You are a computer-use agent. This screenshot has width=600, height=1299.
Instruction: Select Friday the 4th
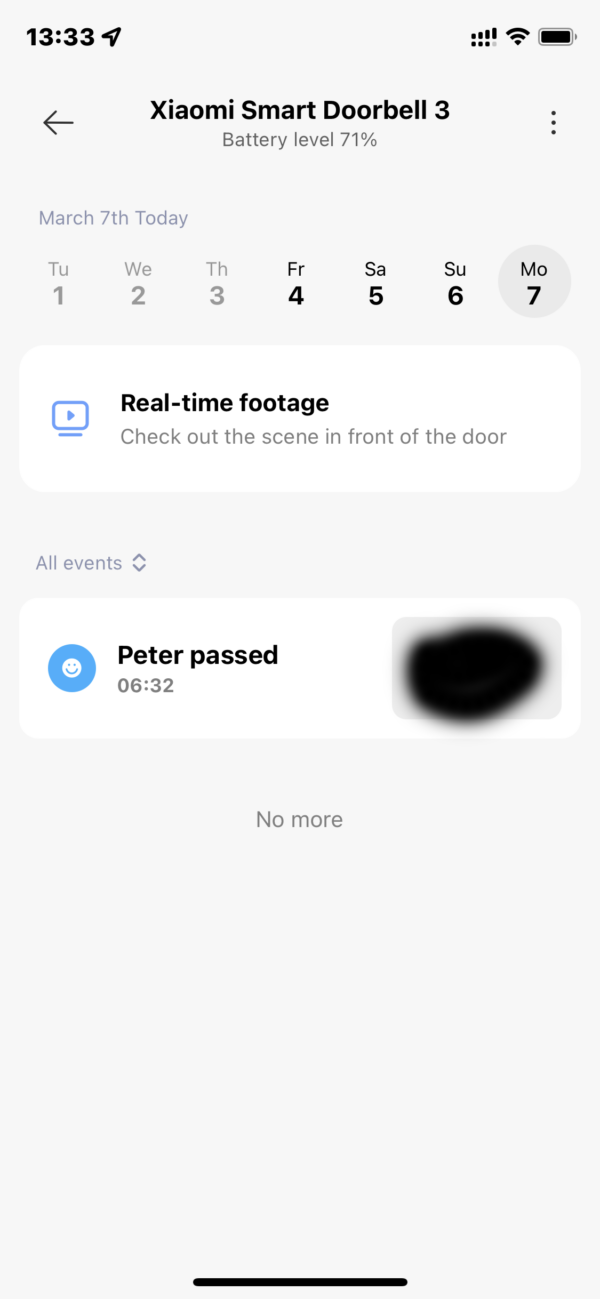296,283
